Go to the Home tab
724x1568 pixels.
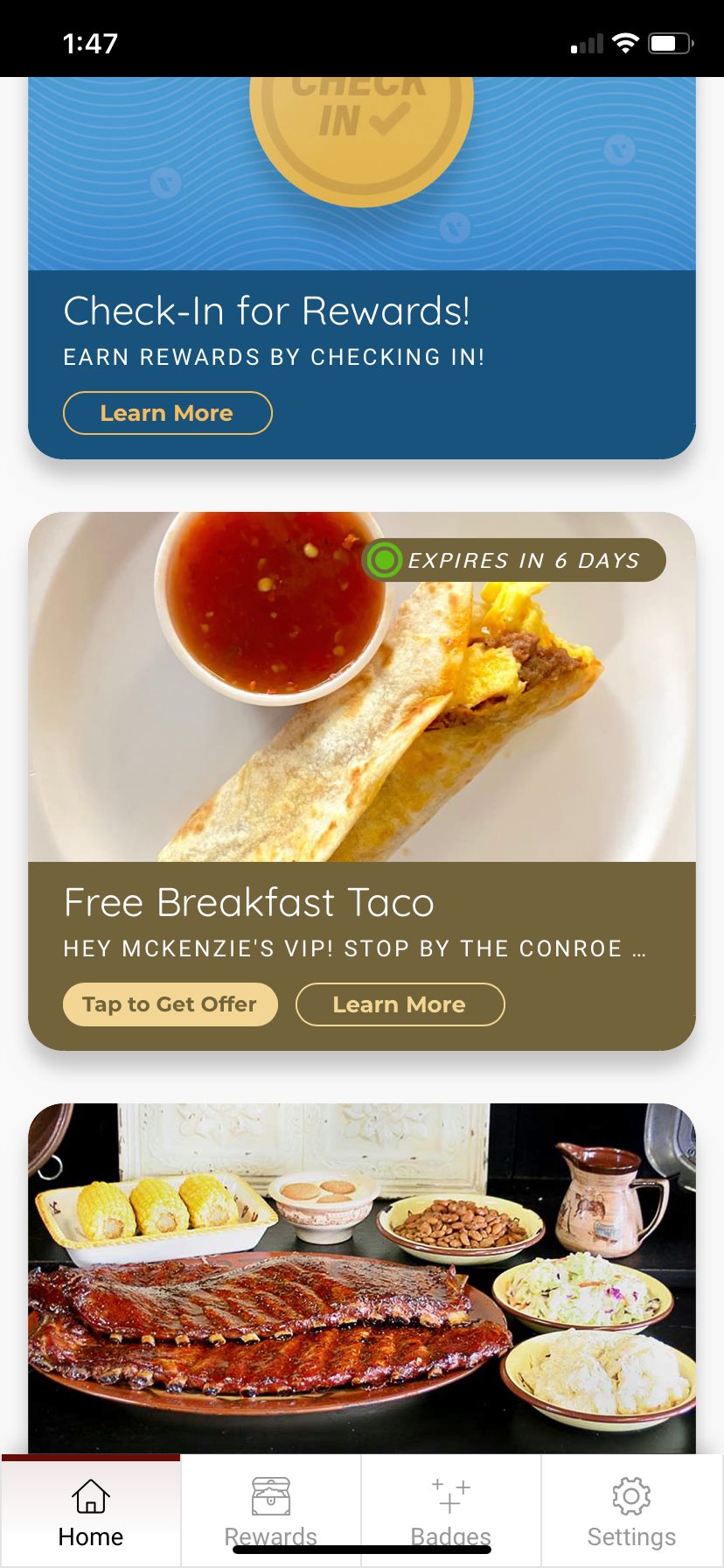coord(91,1510)
